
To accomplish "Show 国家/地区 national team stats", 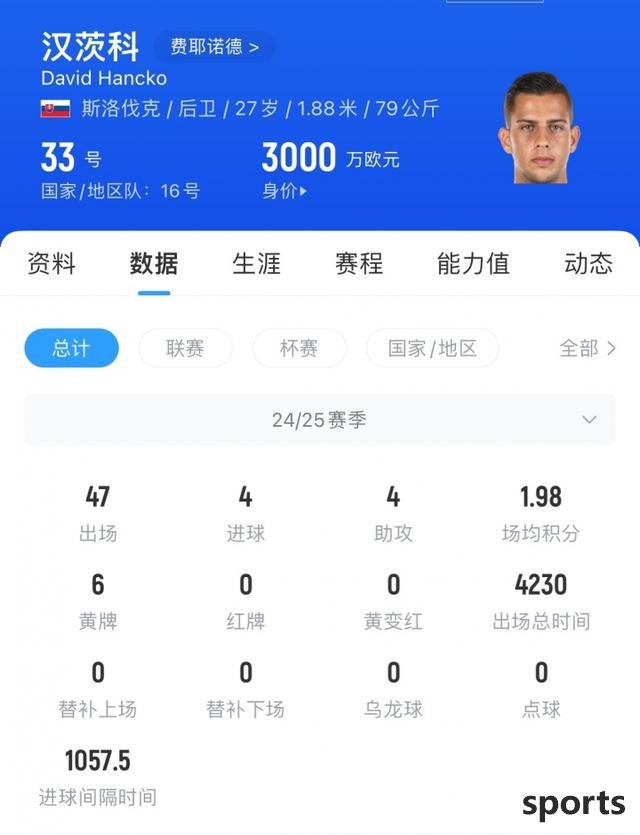I will pos(432,348).
